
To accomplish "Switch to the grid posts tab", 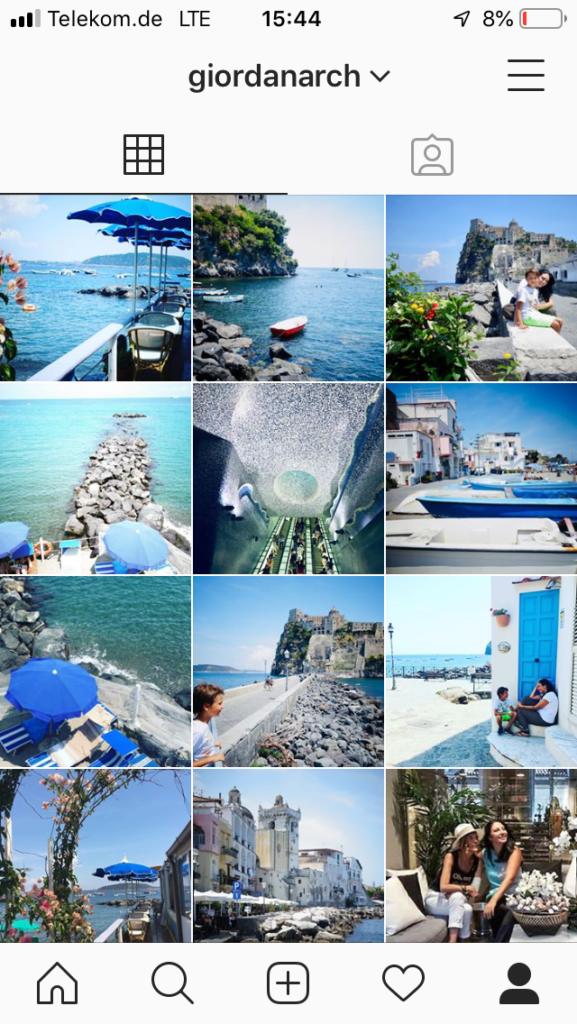I will tap(144, 155).
